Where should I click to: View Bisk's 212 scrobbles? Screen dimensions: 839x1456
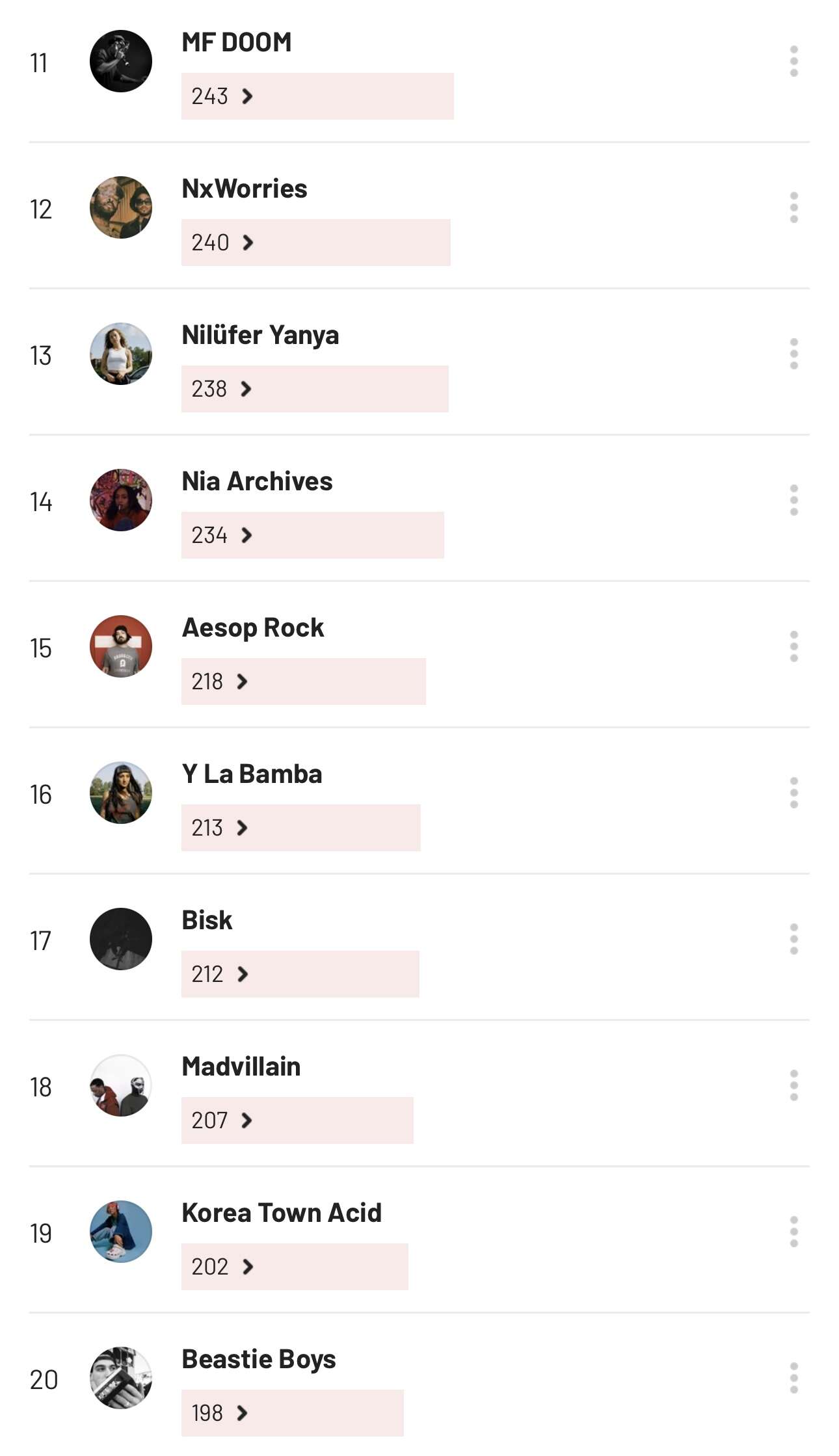click(219, 974)
